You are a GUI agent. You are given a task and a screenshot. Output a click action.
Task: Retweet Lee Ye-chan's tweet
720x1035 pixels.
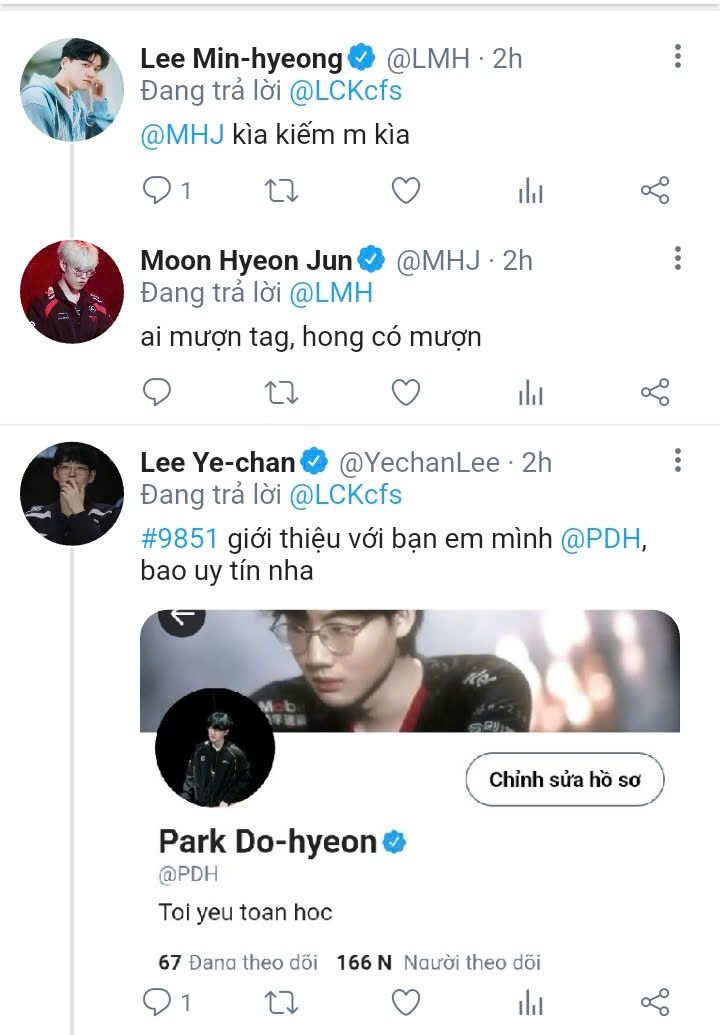coord(281,1001)
